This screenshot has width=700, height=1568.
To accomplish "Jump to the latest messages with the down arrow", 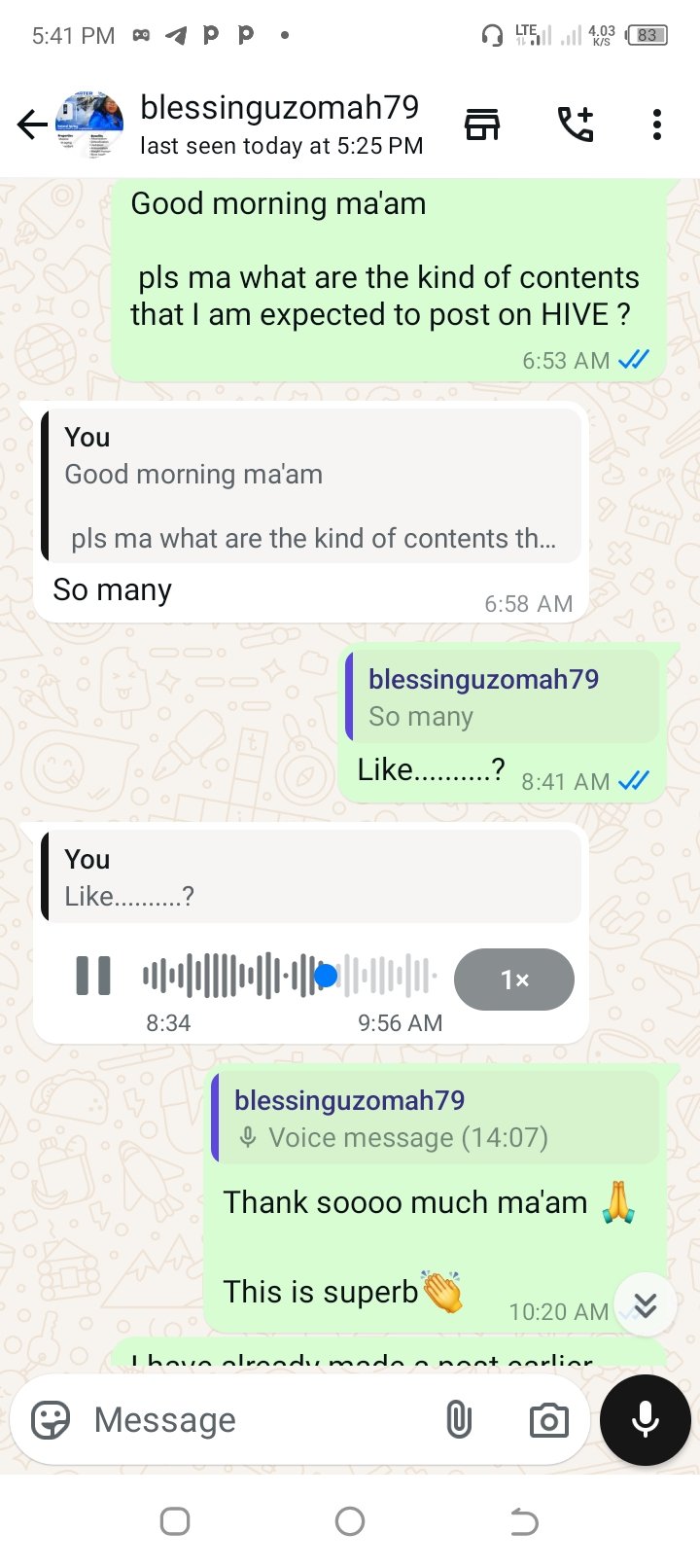I will [x=645, y=1305].
